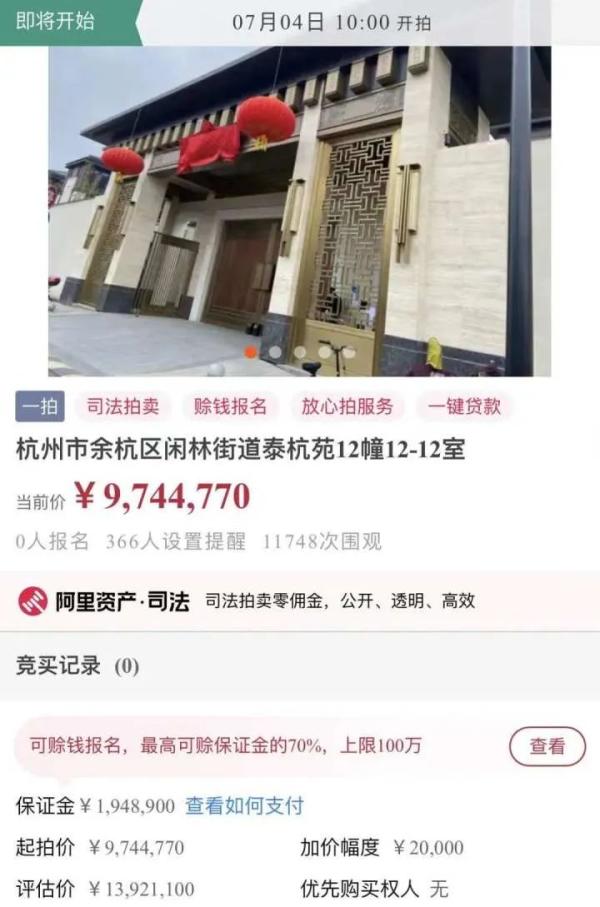
Task: Tap the 赊钱报名 chip
Action: (230, 407)
